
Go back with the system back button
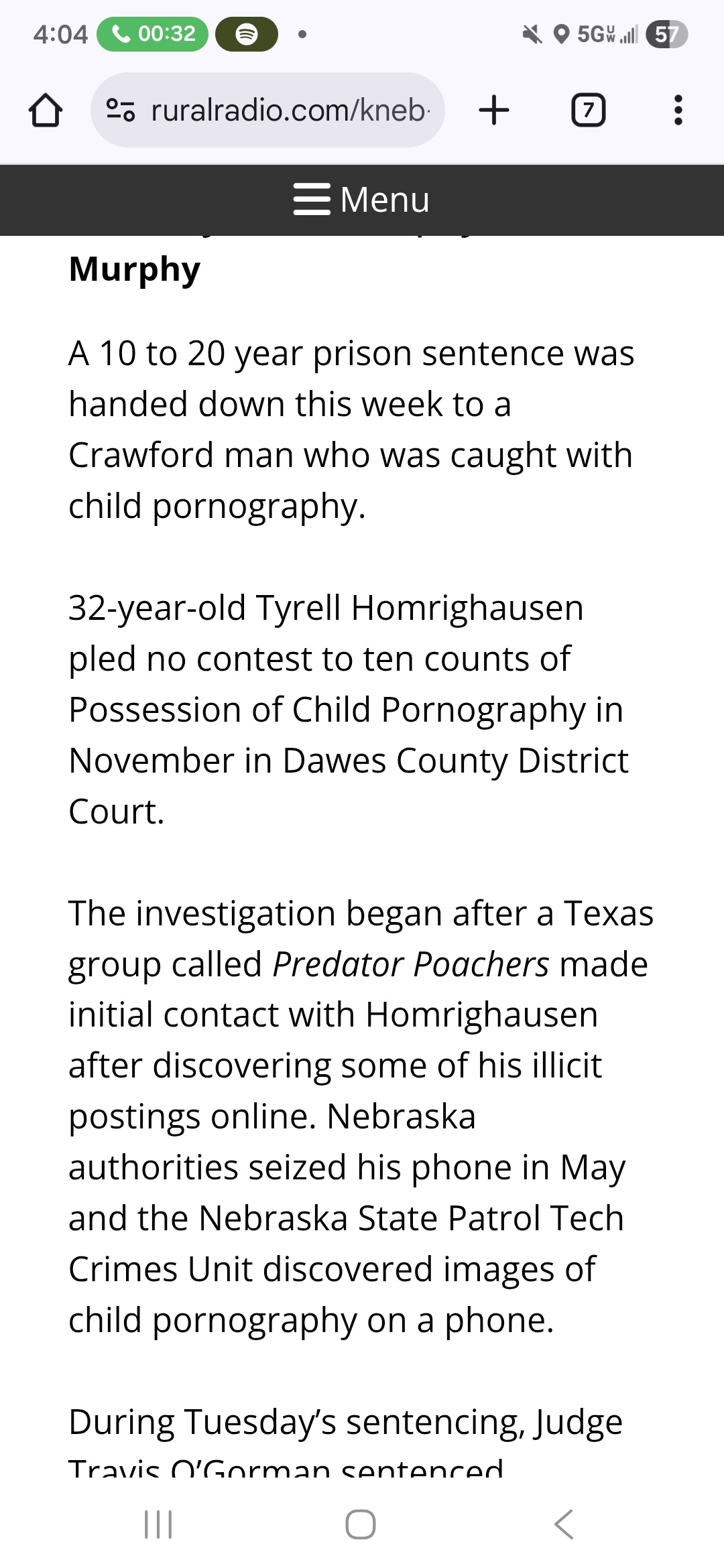click(564, 1524)
